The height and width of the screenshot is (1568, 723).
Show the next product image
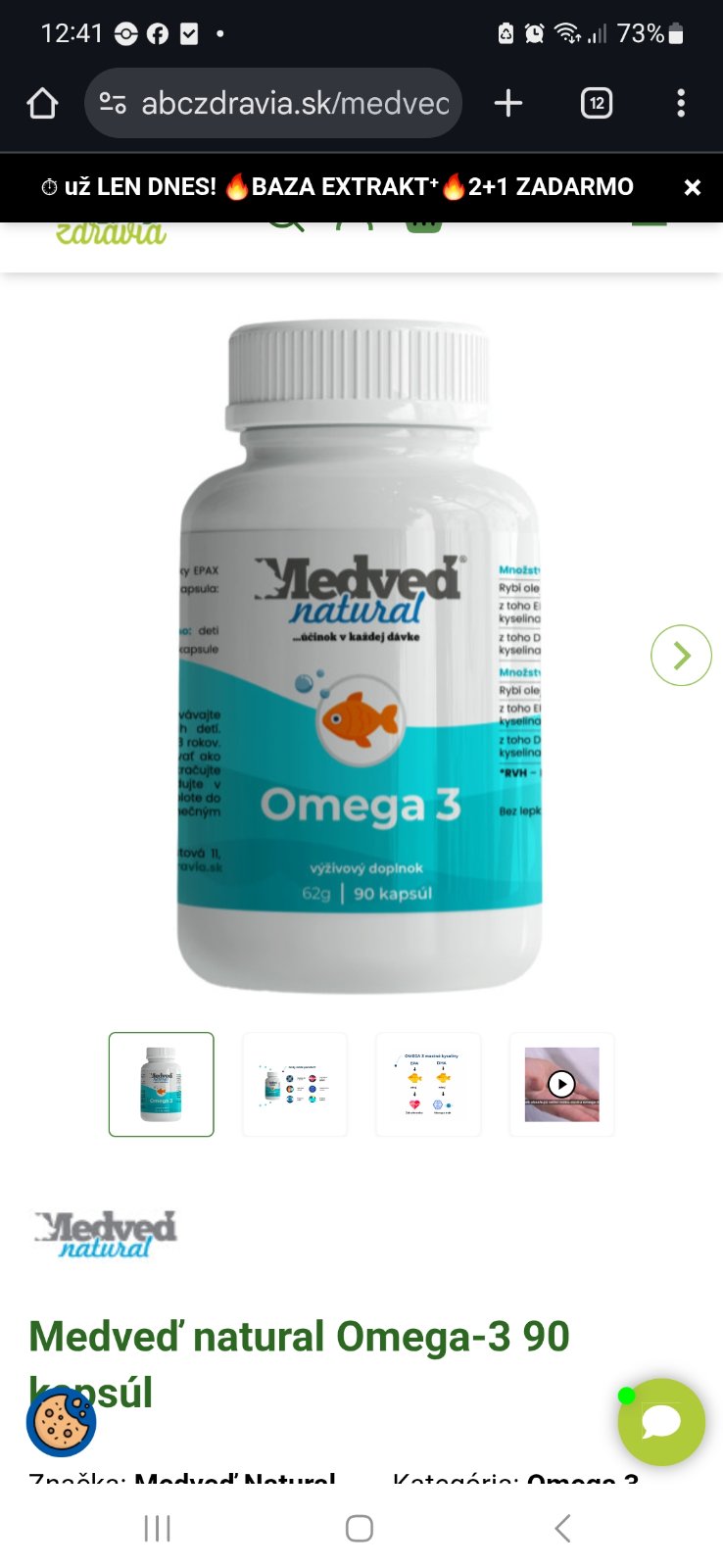(x=681, y=655)
